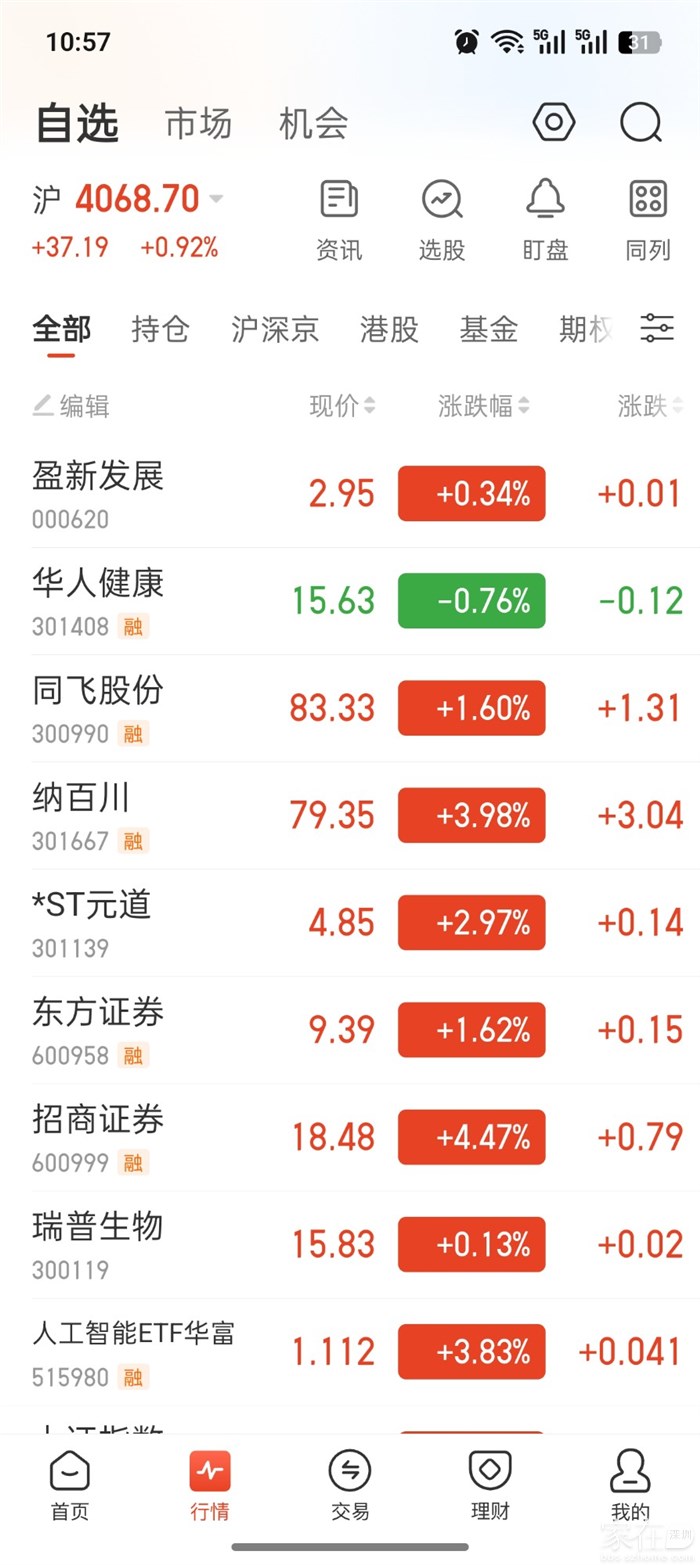Viewport: 700px width, 1565px height.
Task: Filter watchlist by 持仓
Action: (x=160, y=329)
